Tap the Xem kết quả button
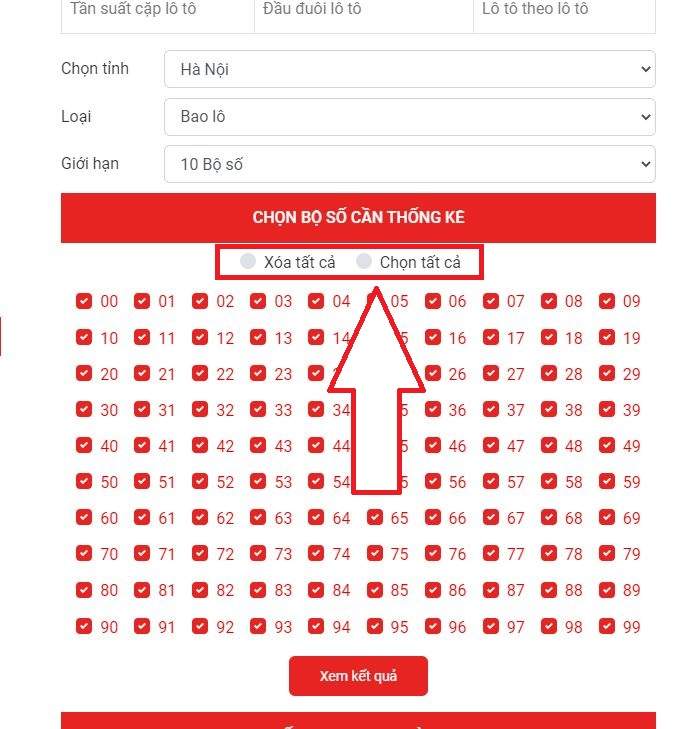The image size is (693, 729). (x=358, y=676)
